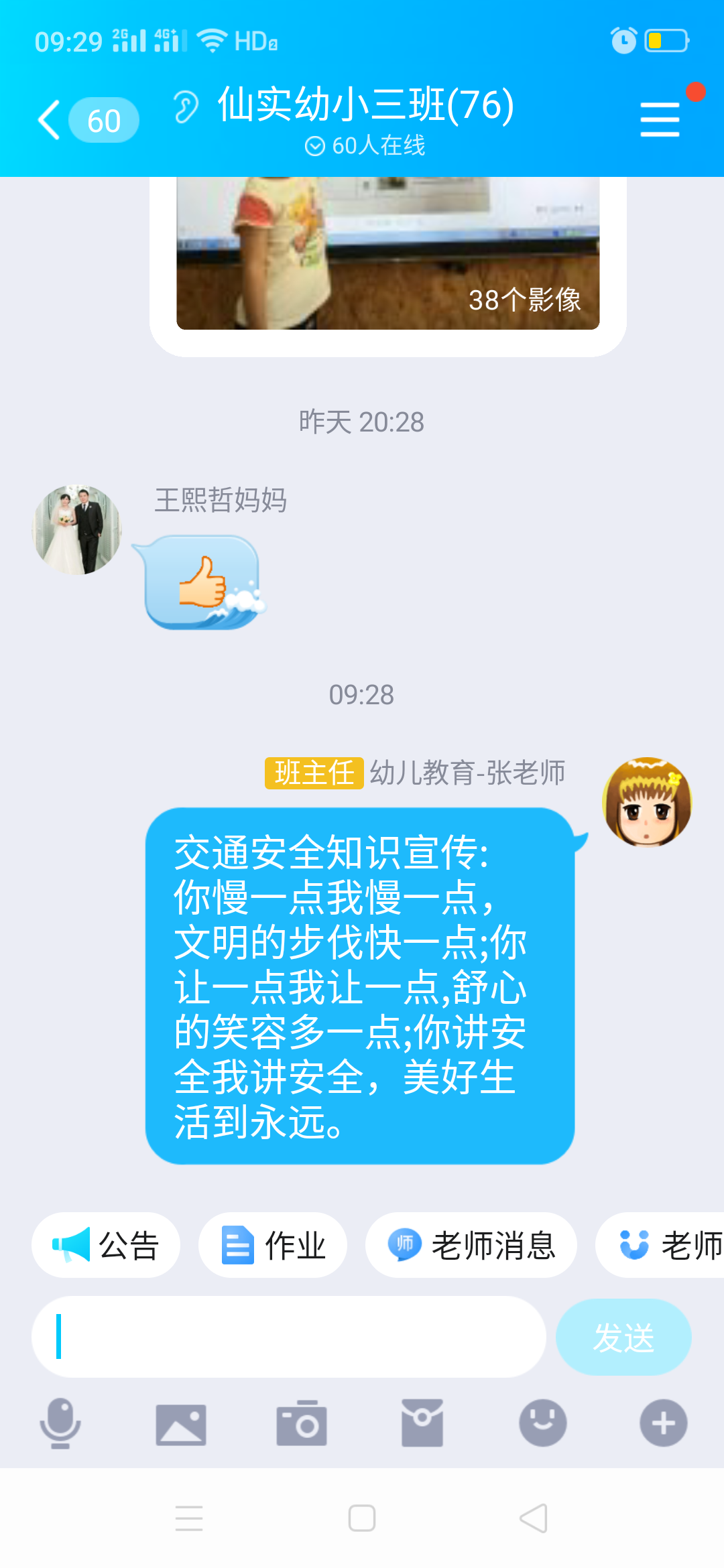The image size is (724, 1568).
Task: Open the emoji panel
Action: pyautogui.click(x=543, y=1423)
